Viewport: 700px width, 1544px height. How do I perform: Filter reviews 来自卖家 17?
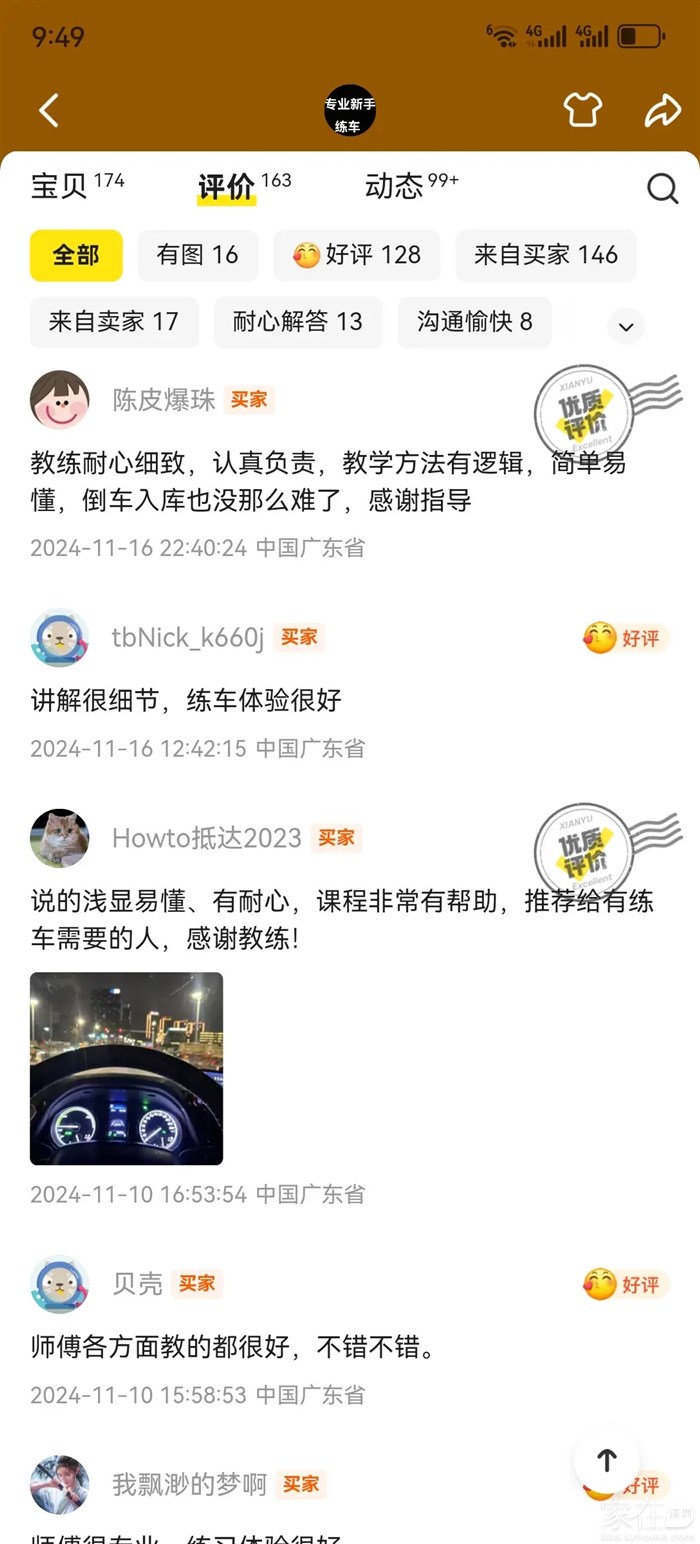[x=114, y=322]
